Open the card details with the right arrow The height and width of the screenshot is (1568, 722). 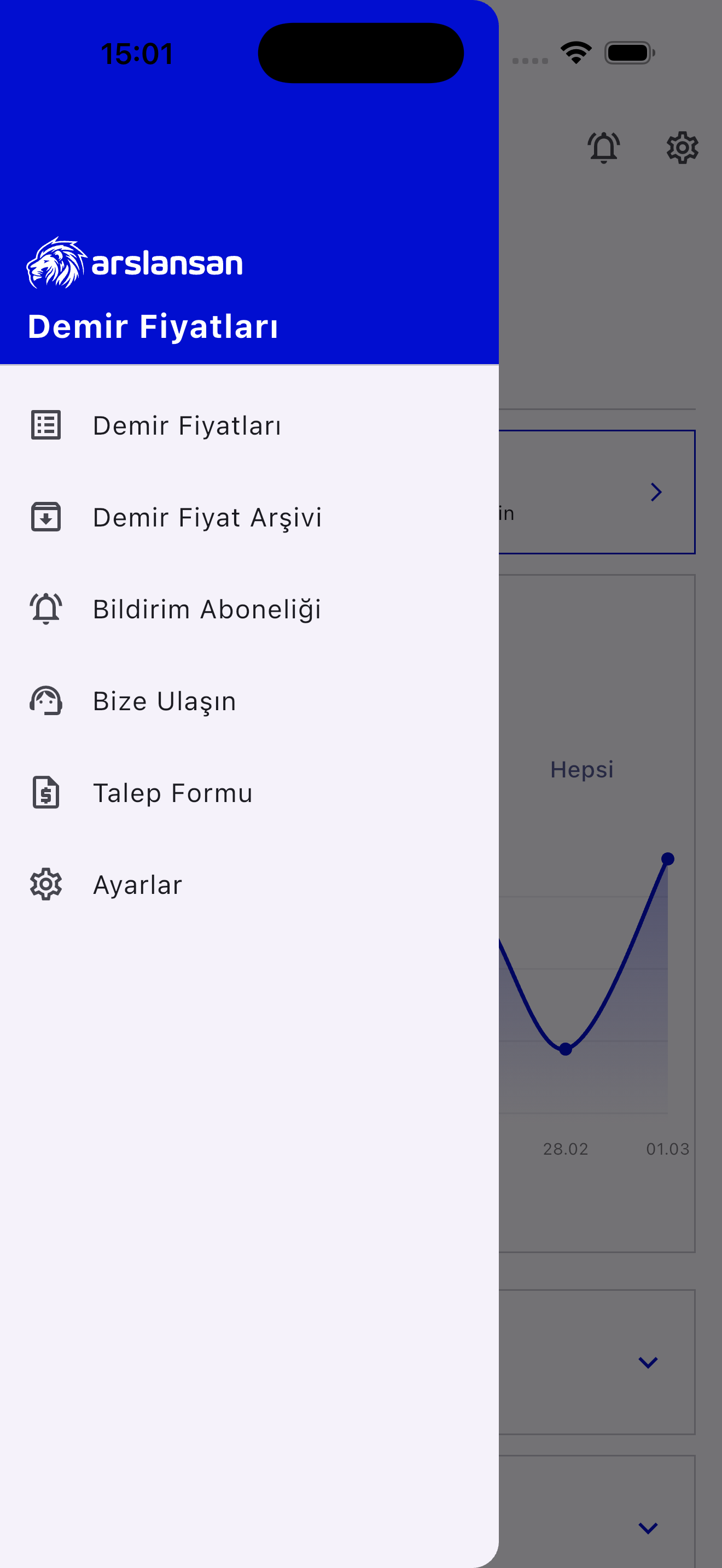point(656,492)
